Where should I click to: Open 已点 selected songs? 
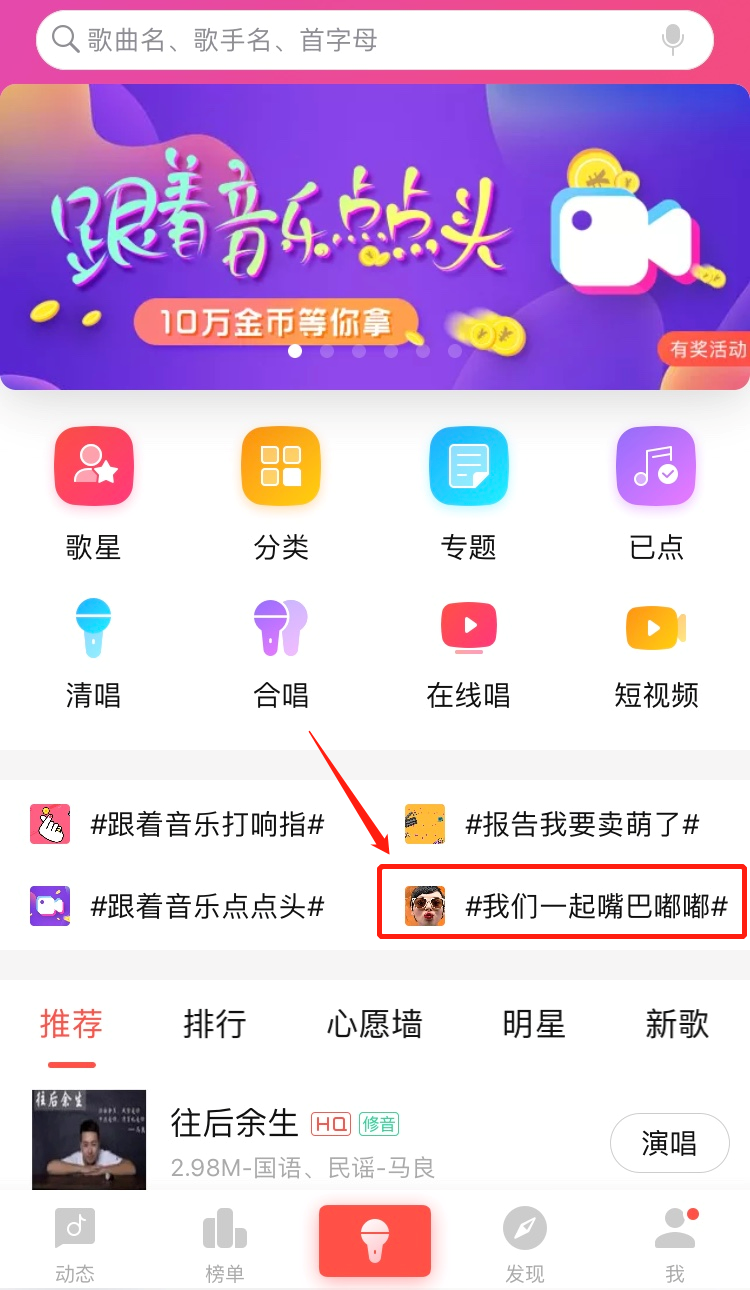click(x=656, y=492)
